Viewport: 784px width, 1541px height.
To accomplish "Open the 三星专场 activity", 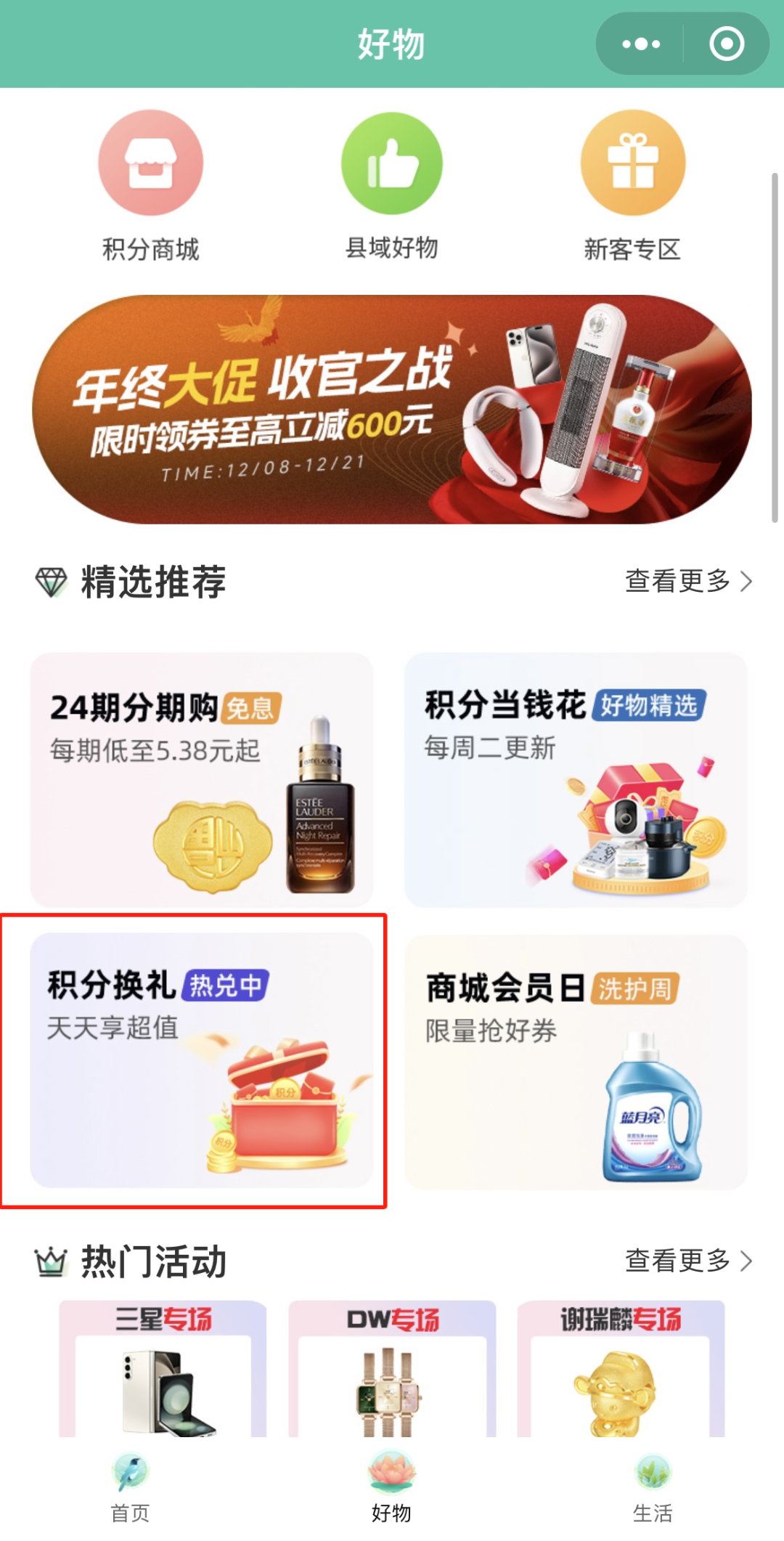I will coord(163,1369).
